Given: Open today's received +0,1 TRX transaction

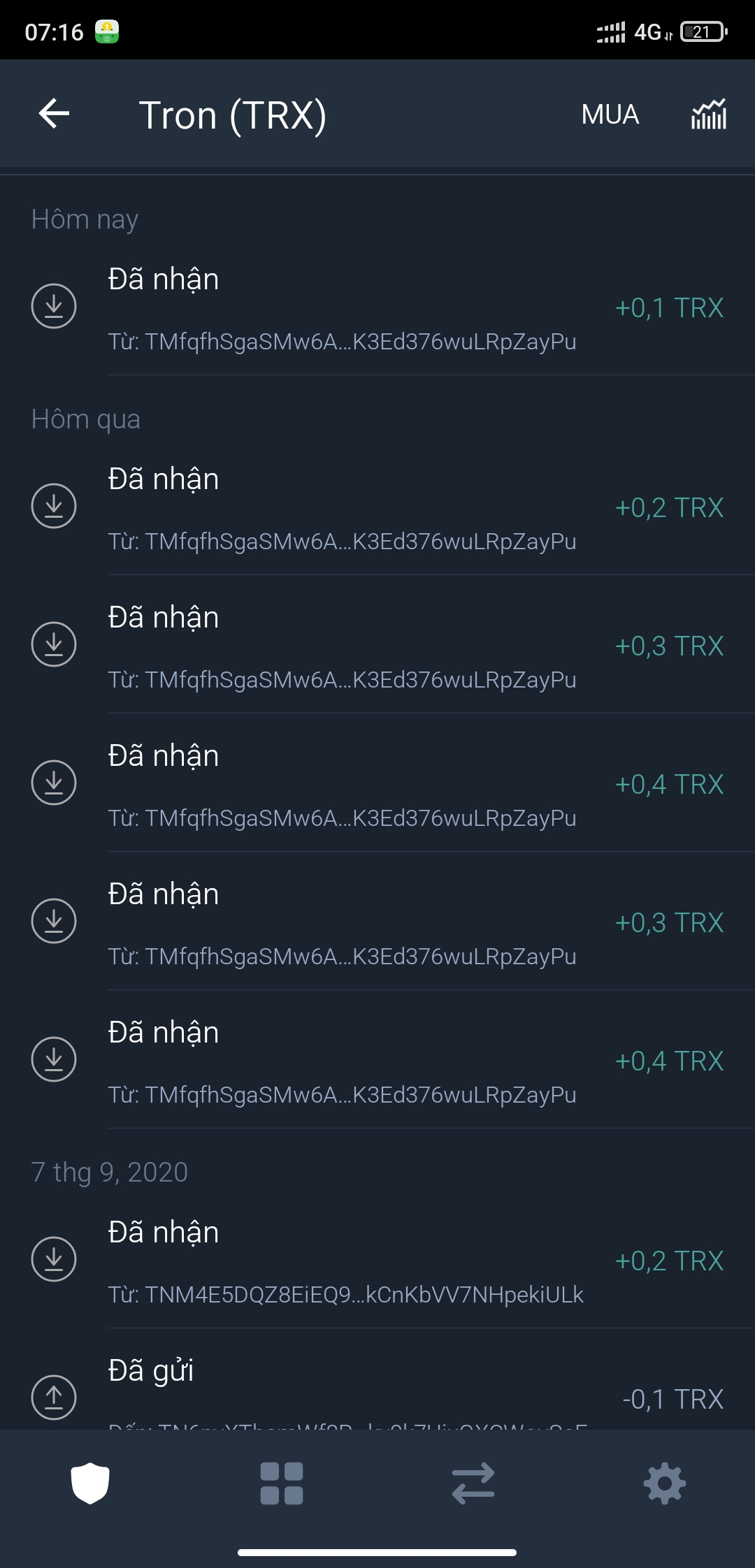Looking at the screenshot, I should pyautogui.click(x=377, y=307).
